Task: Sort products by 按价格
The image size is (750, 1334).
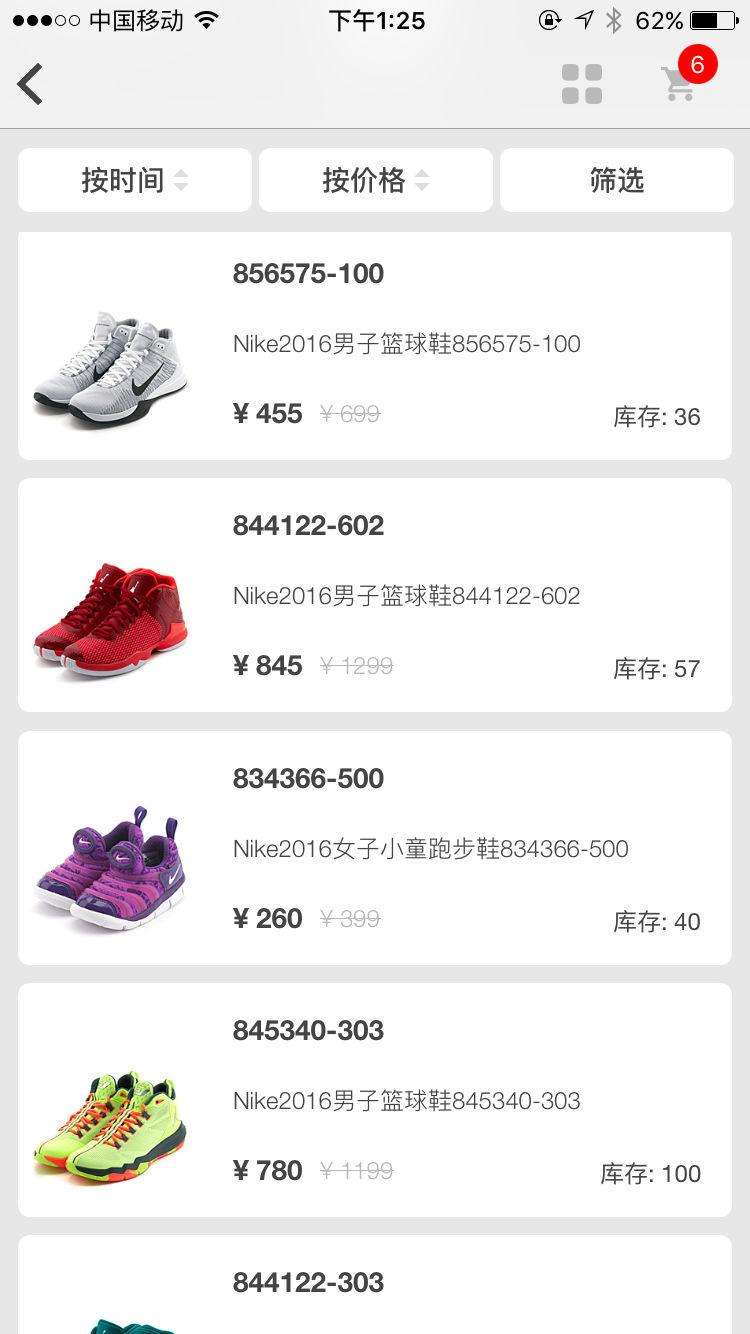Action: (375, 180)
